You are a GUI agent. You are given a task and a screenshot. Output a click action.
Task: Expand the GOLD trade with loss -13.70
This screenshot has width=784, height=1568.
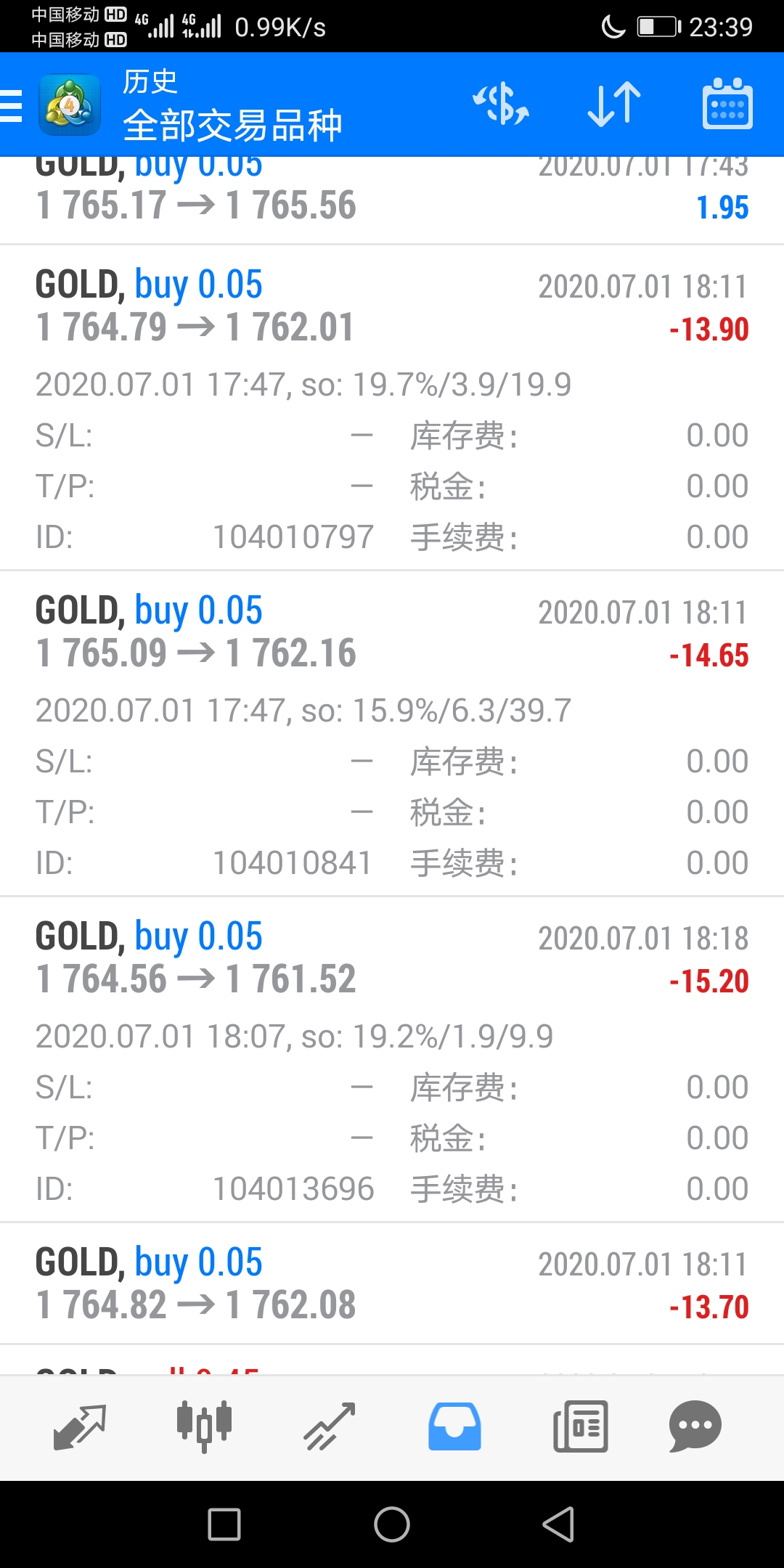pos(392,1283)
